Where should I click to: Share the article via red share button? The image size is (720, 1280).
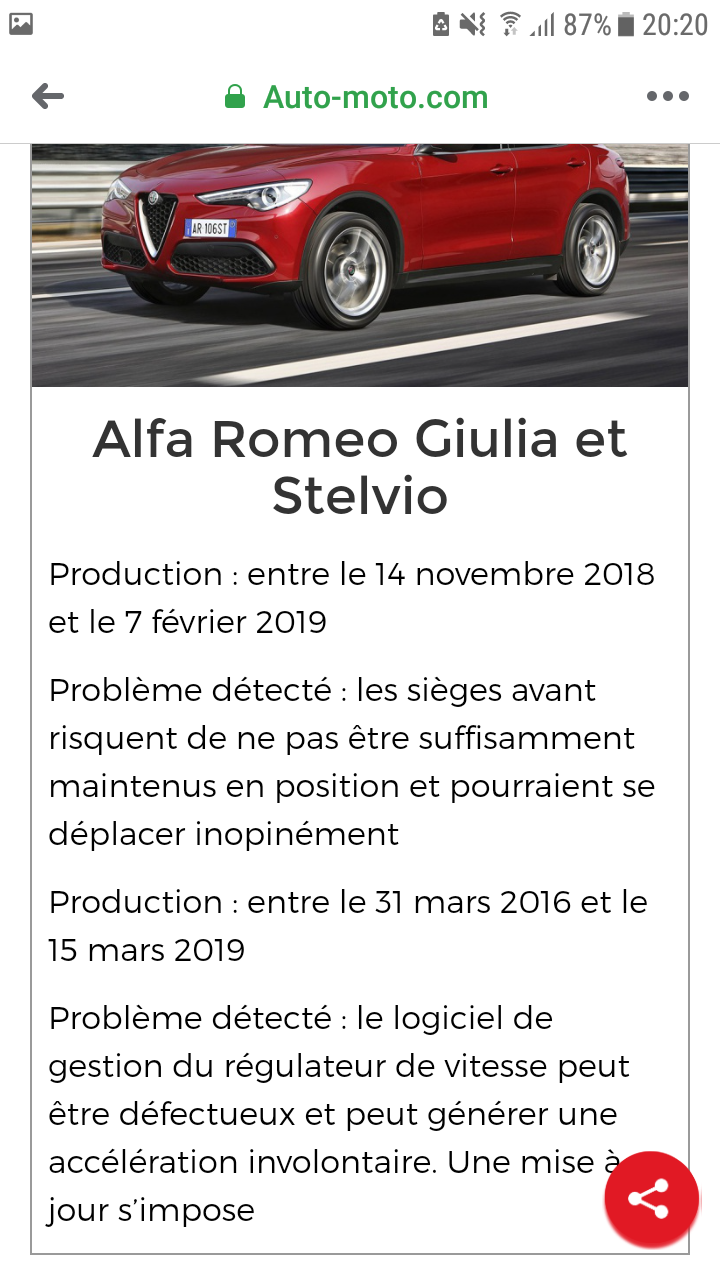coord(651,1199)
